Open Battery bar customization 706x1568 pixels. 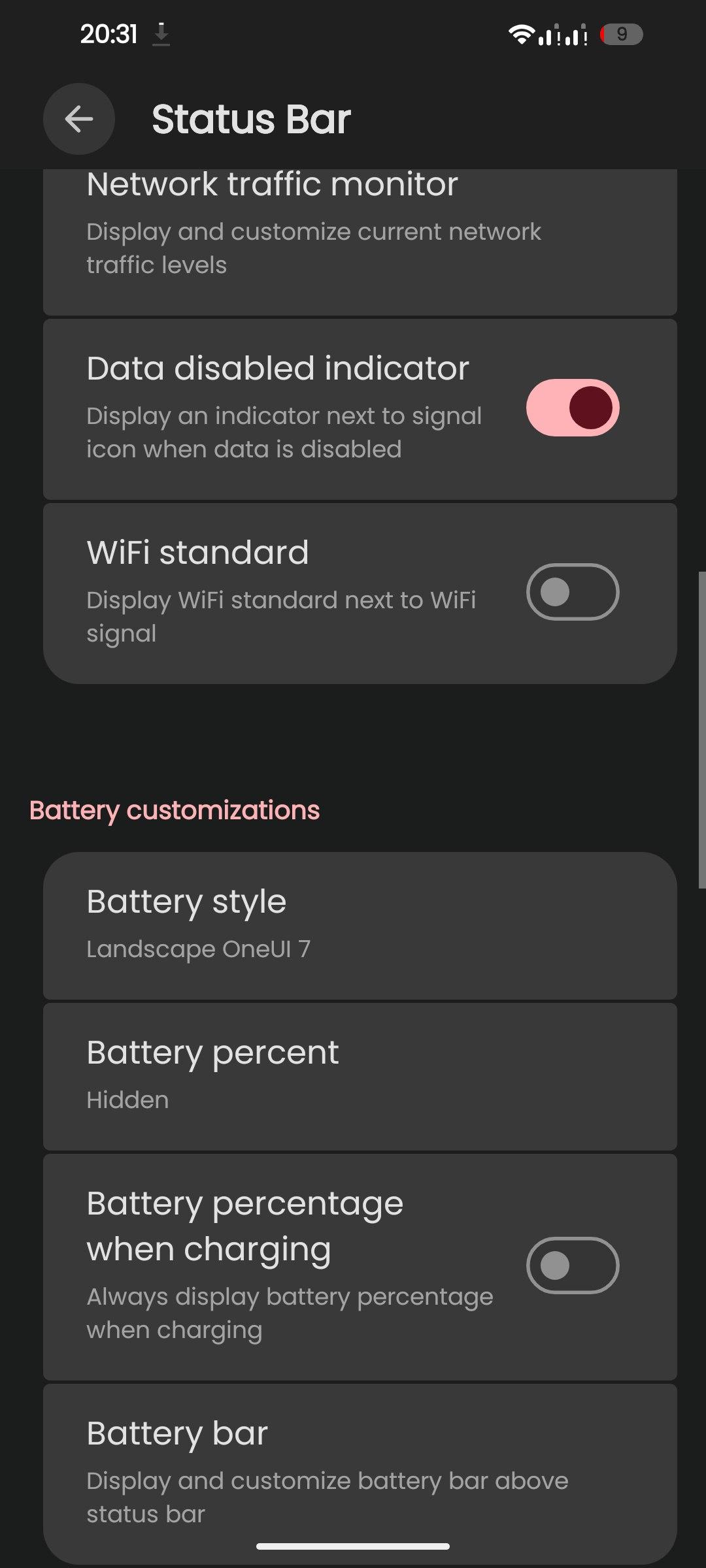coord(360,1474)
